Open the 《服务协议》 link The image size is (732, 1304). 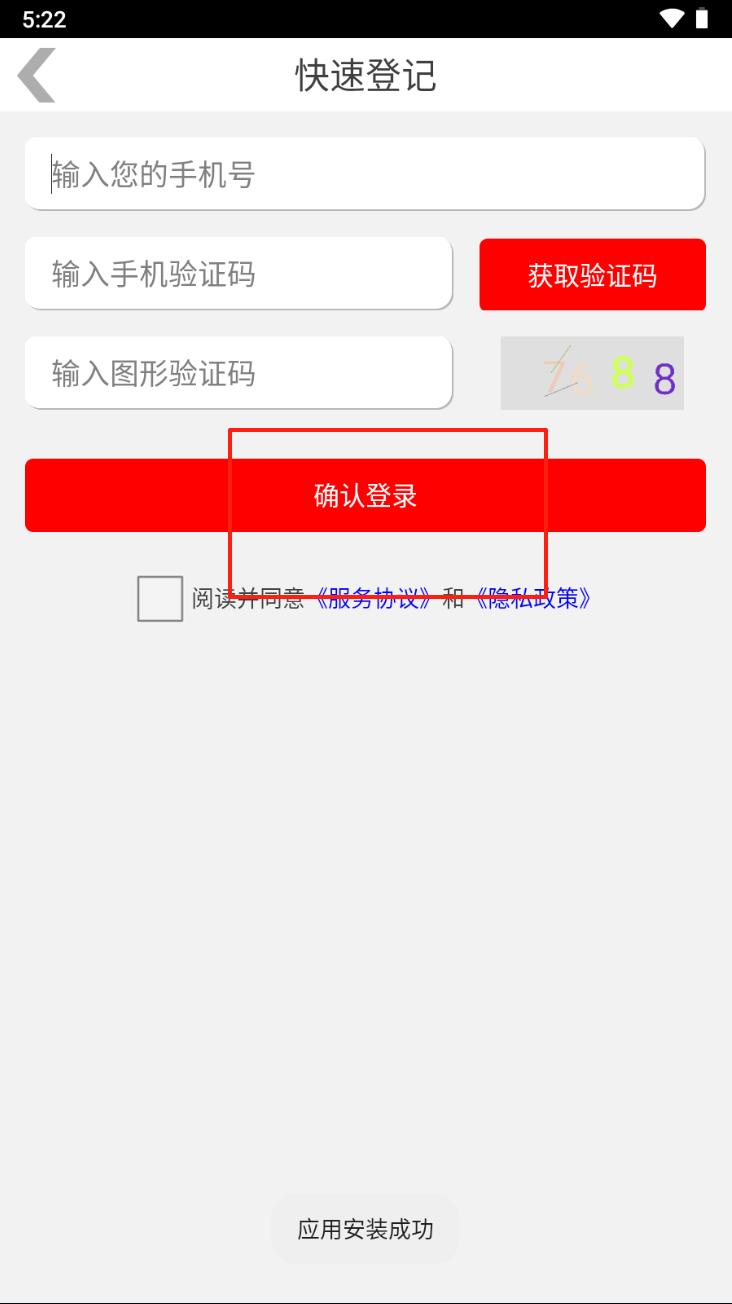pyautogui.click(x=375, y=599)
